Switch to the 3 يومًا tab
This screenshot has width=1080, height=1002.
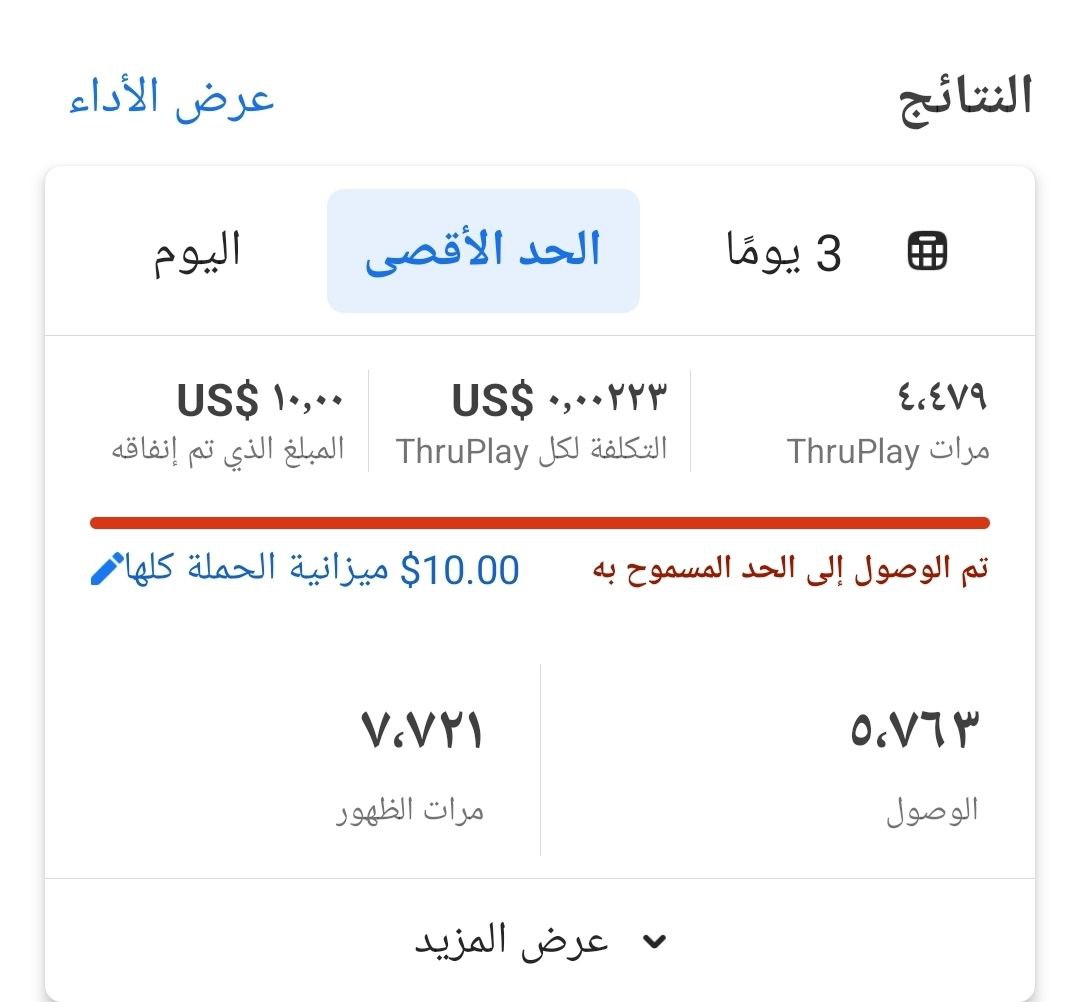click(784, 252)
